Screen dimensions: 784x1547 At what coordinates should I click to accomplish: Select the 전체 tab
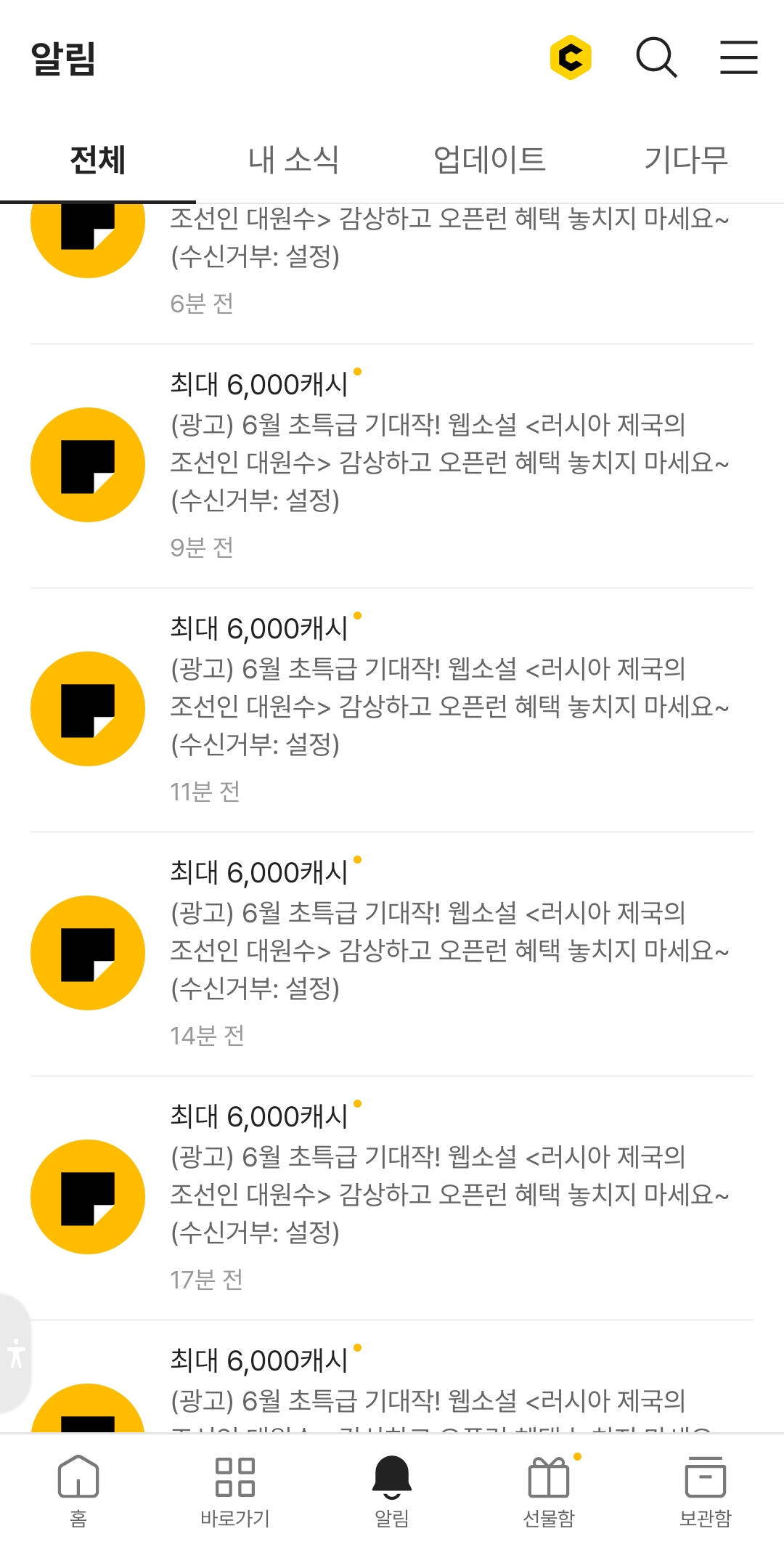[98, 160]
